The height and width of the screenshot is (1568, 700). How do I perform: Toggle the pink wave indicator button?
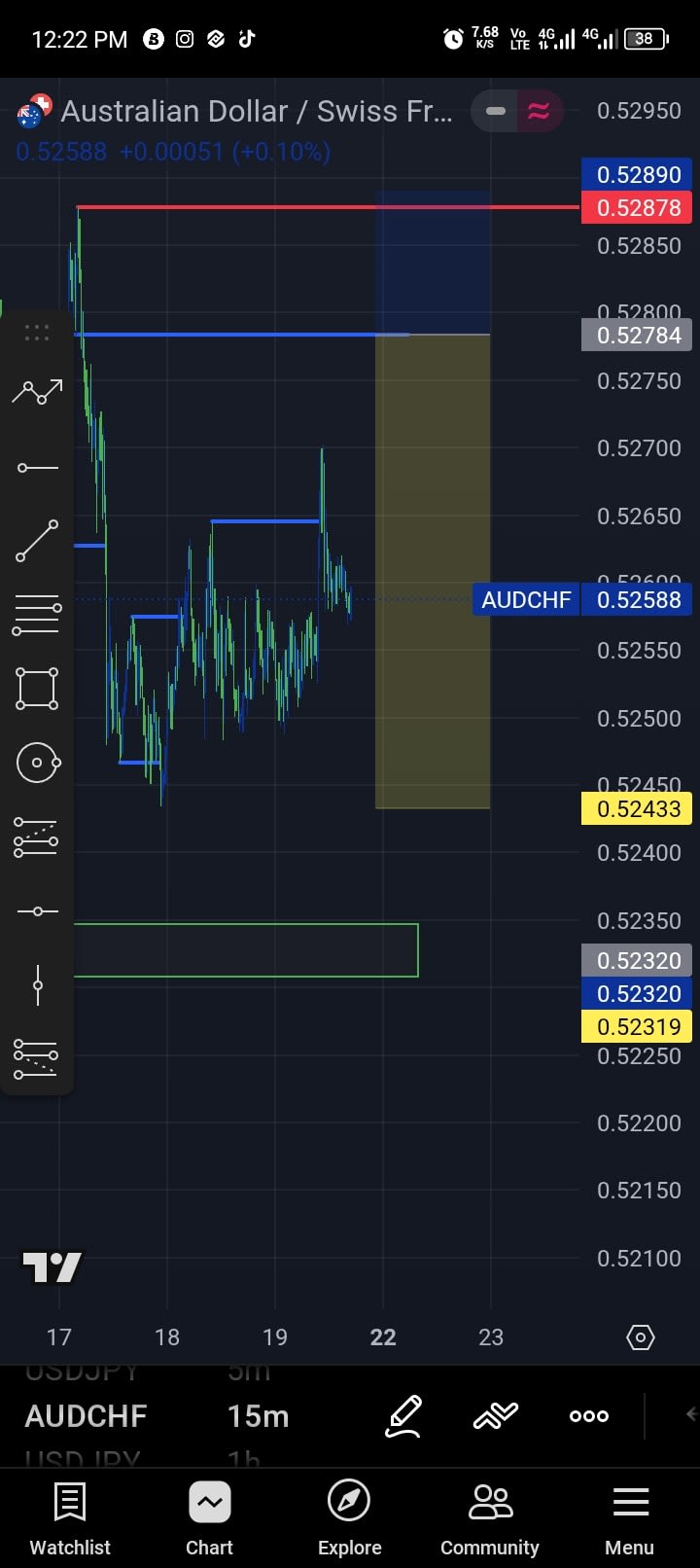[x=539, y=112]
